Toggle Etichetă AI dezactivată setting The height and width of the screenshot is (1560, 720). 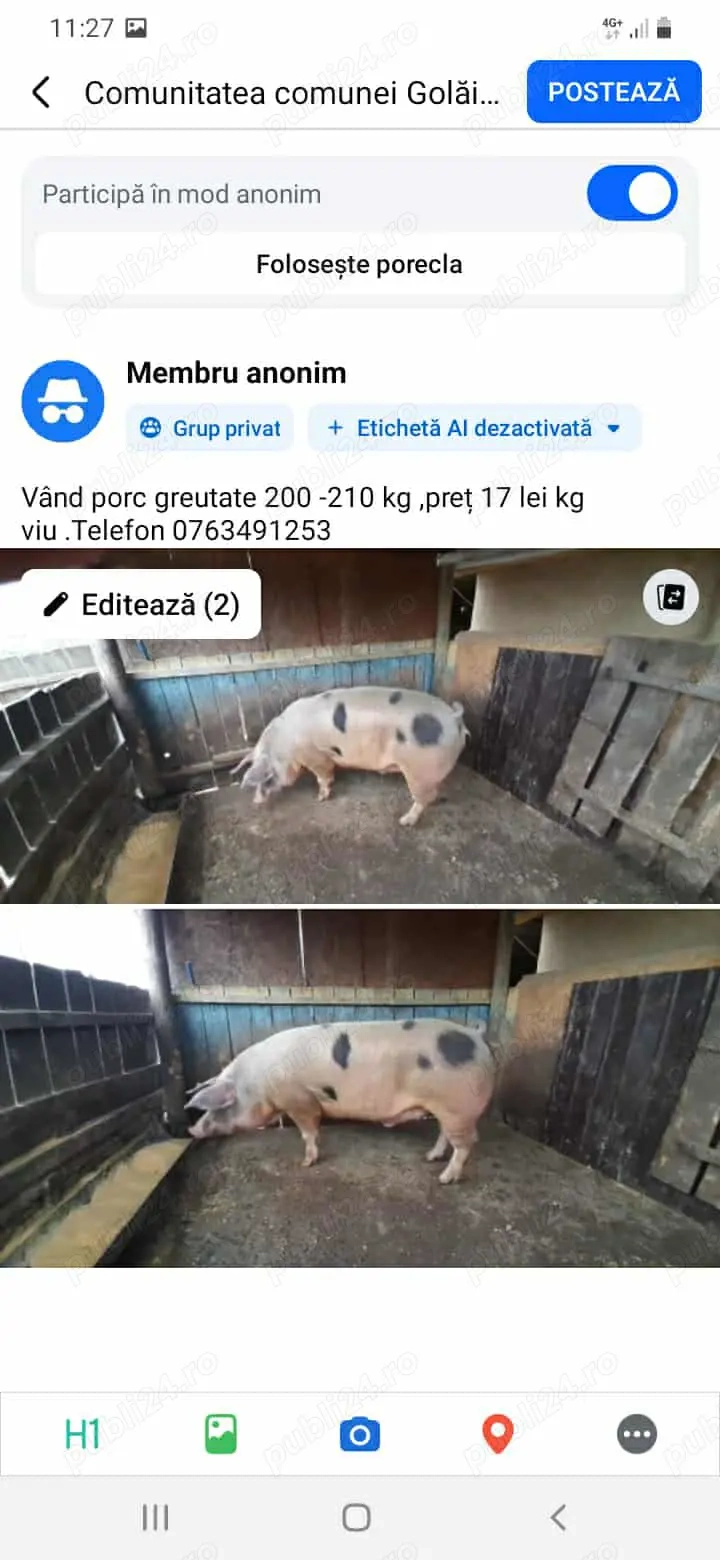[x=462, y=428]
